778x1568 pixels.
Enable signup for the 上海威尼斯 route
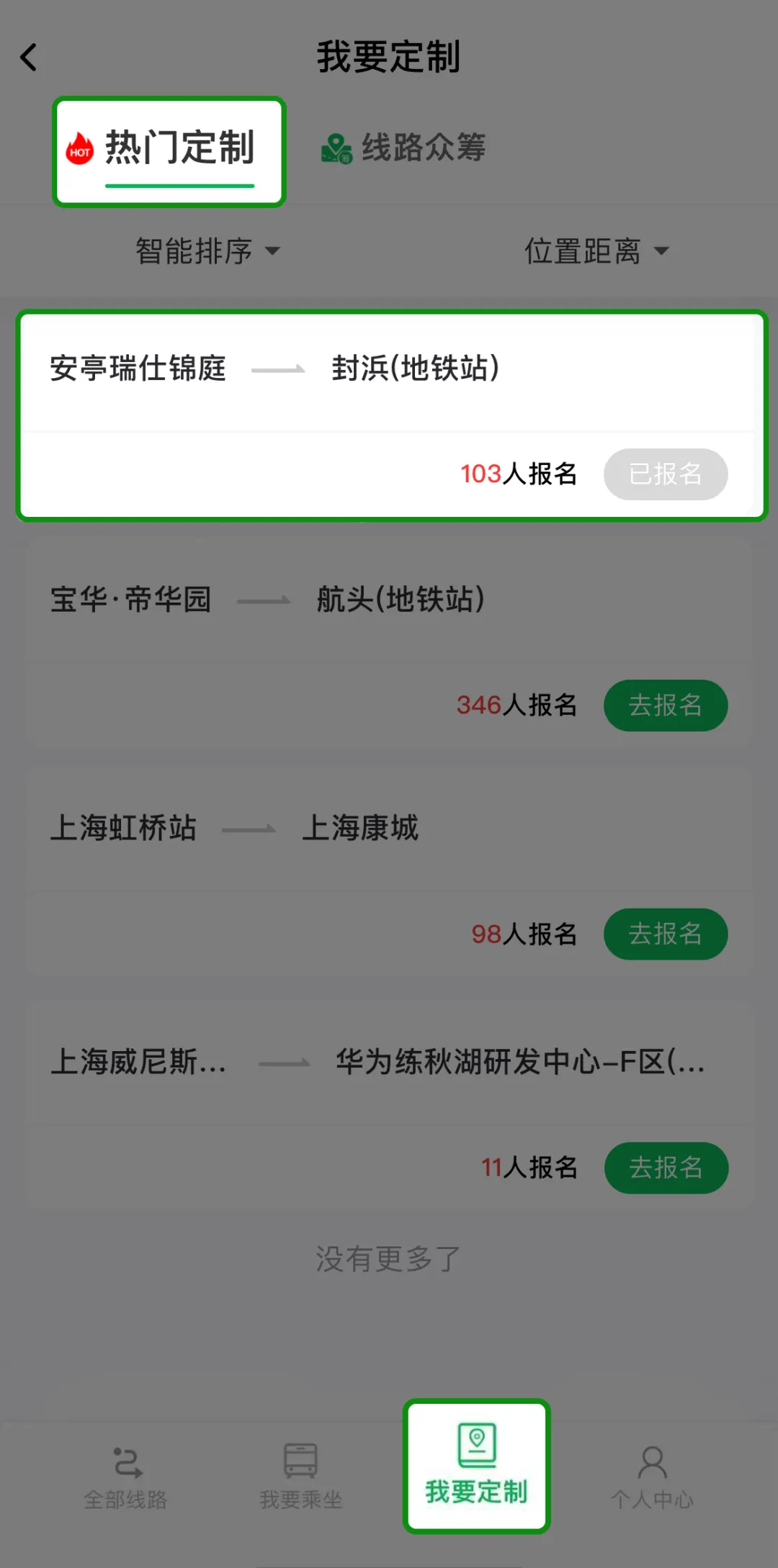click(665, 1168)
